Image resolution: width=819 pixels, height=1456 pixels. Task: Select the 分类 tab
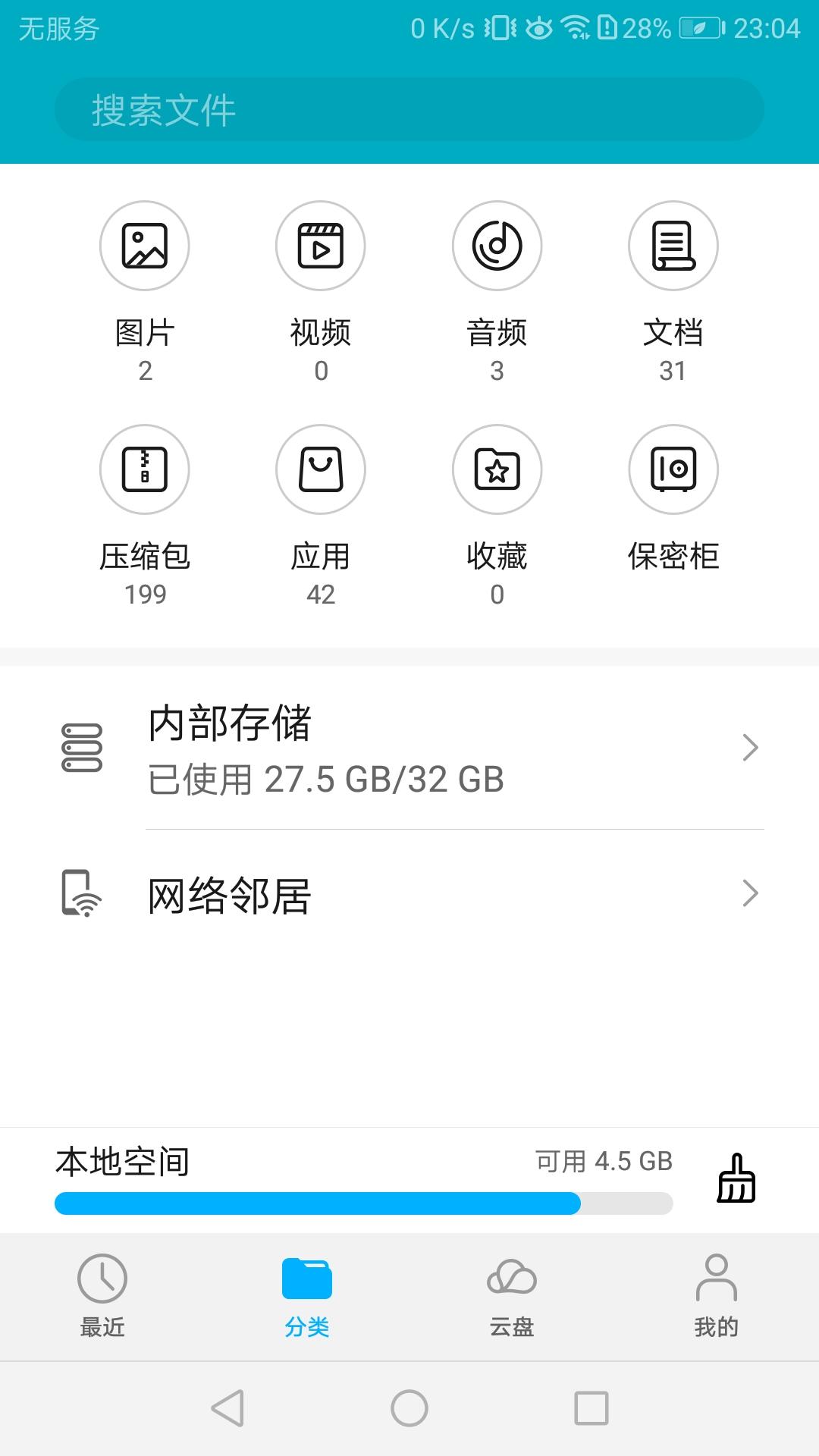pyautogui.click(x=307, y=1295)
